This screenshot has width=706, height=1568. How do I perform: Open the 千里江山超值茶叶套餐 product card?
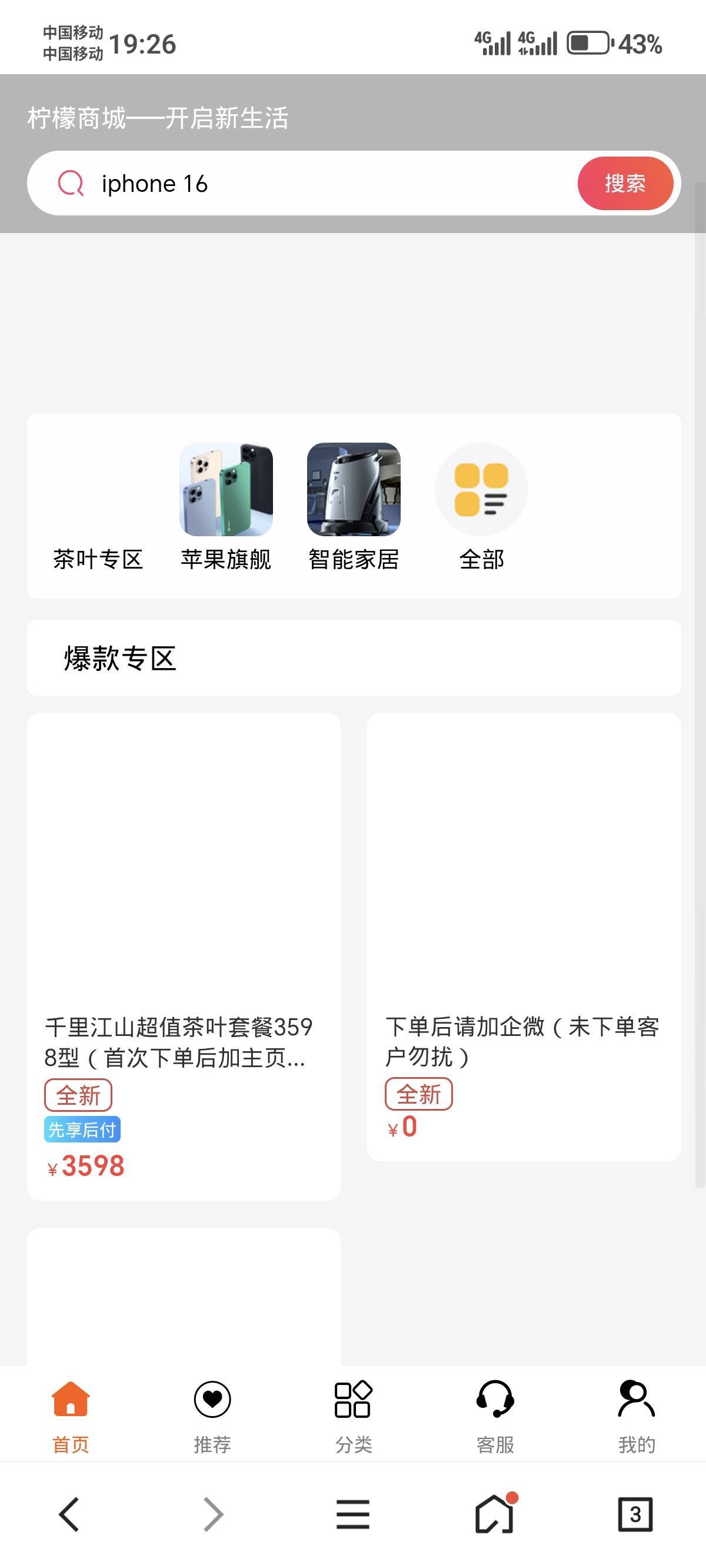(183, 956)
